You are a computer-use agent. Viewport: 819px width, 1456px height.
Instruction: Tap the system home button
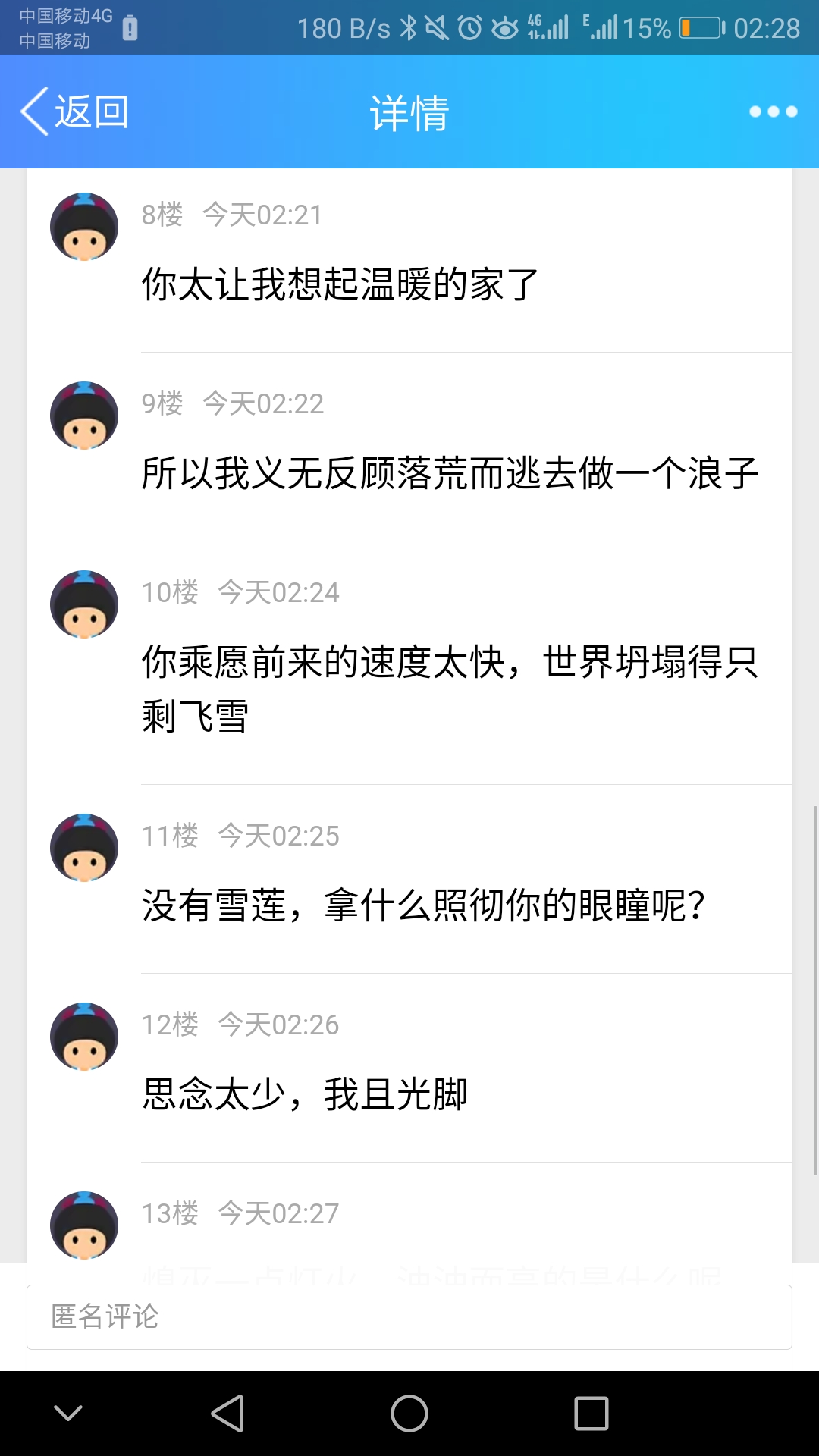click(x=409, y=1414)
